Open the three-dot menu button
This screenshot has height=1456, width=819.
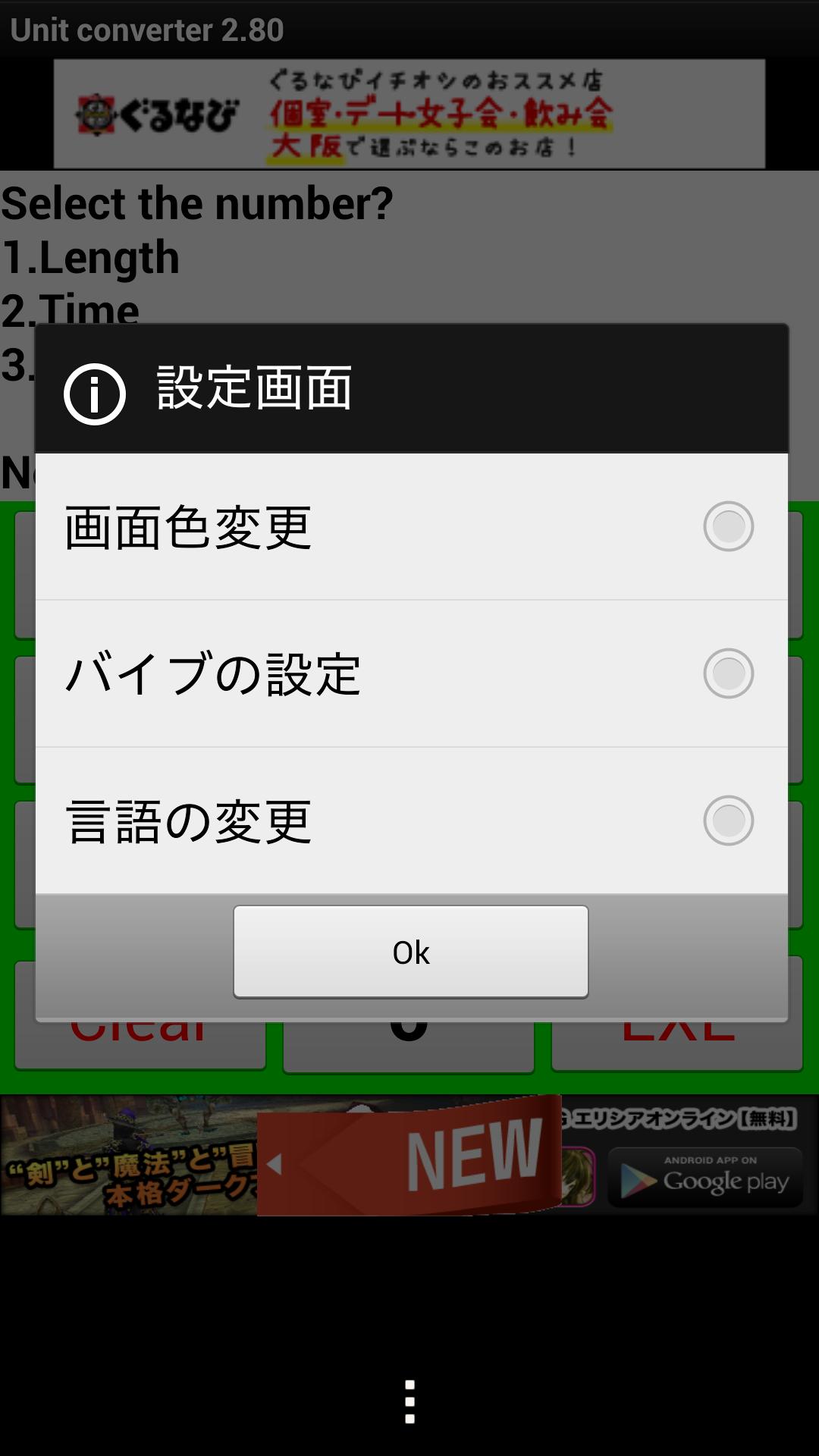[409, 1401]
